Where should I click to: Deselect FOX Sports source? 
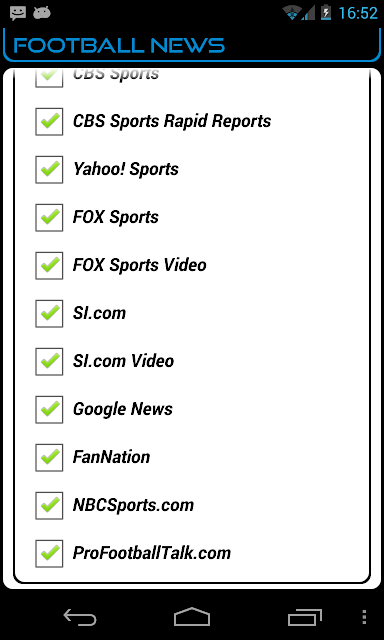coord(49,218)
